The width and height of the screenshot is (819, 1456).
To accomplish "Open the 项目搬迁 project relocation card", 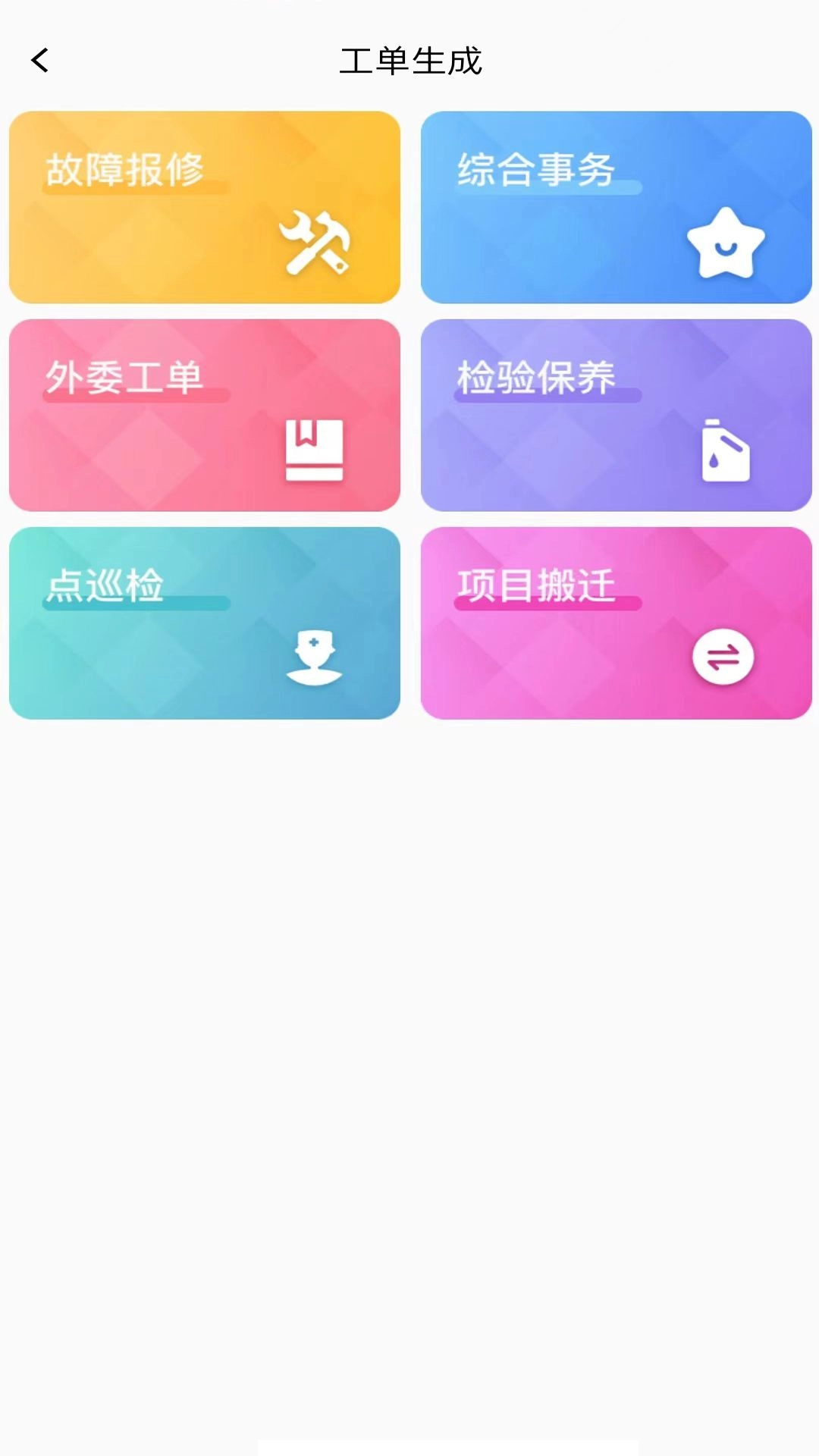I will point(614,622).
